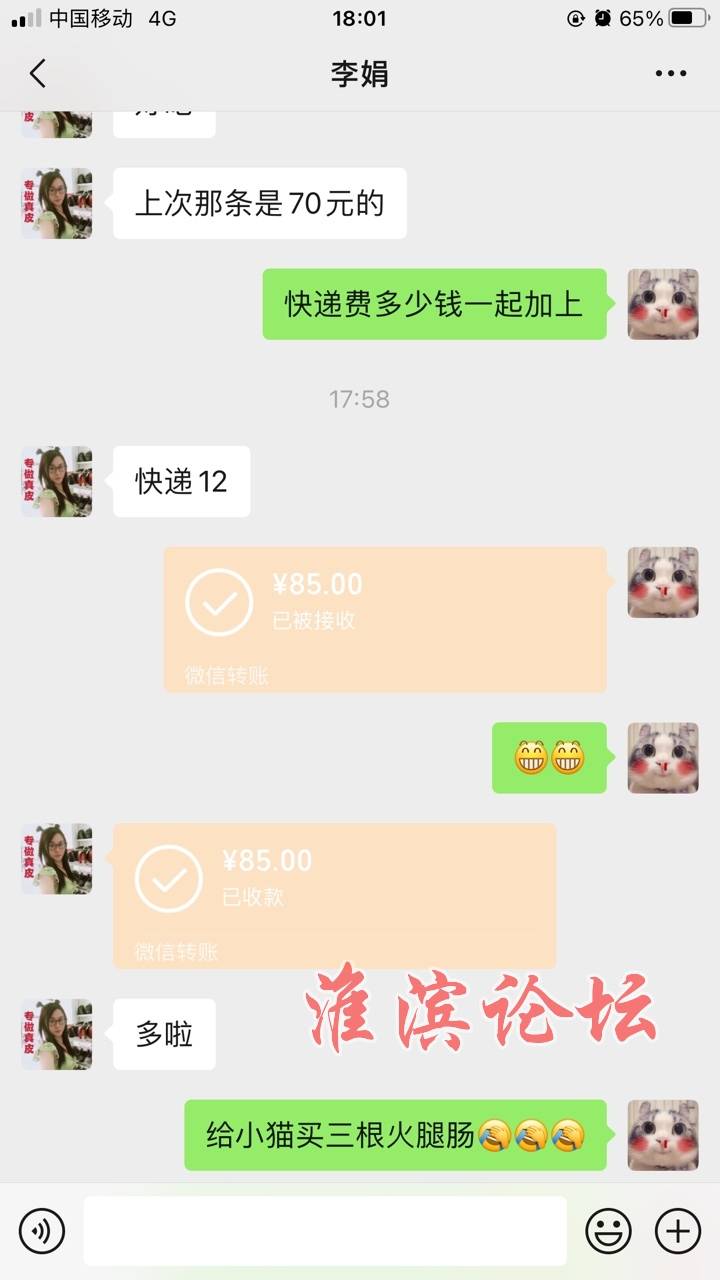
Task: View 李娟's avatar next to 多啦
Action: [57, 1034]
